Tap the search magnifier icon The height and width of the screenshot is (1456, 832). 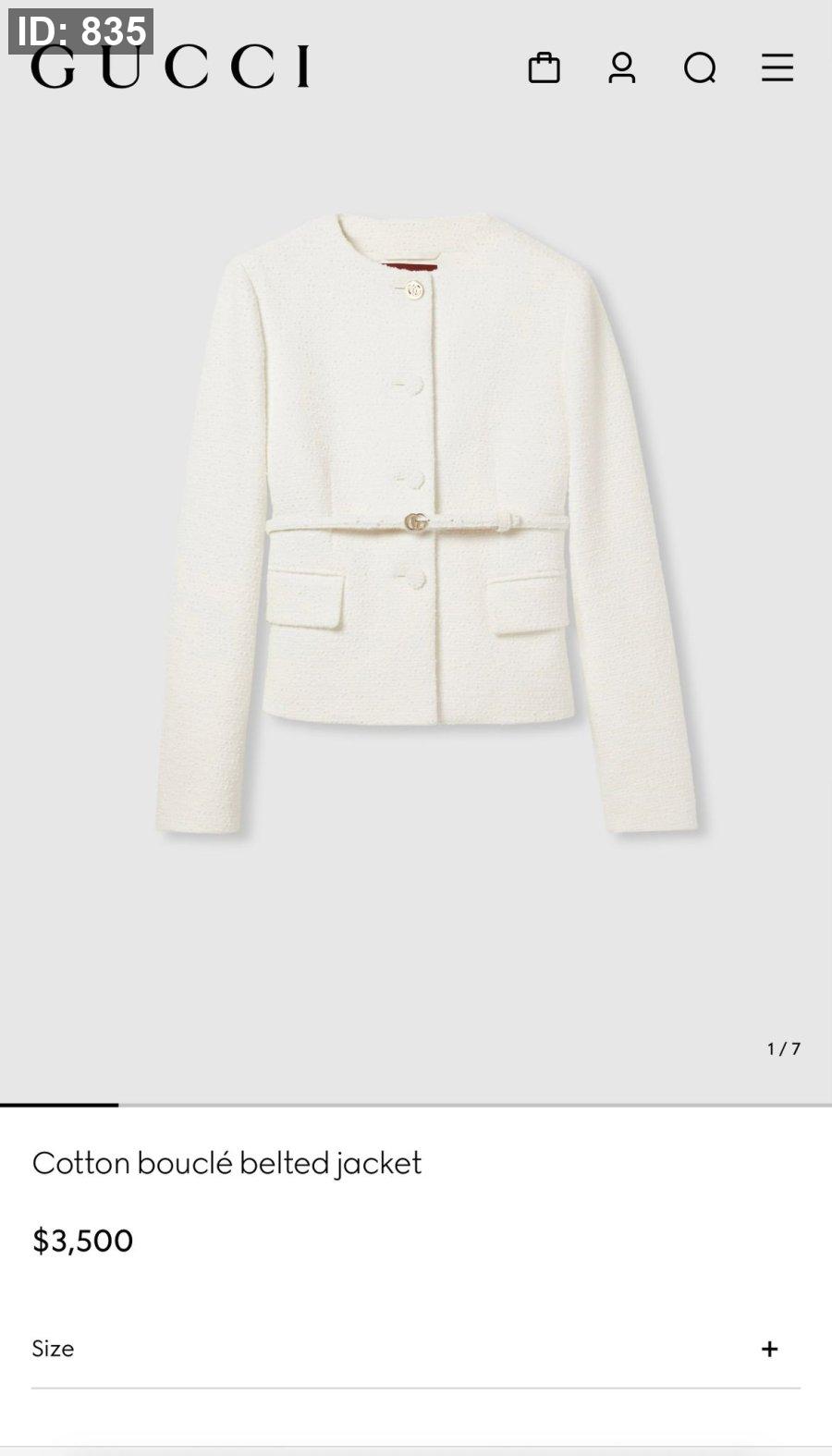pyautogui.click(x=700, y=67)
